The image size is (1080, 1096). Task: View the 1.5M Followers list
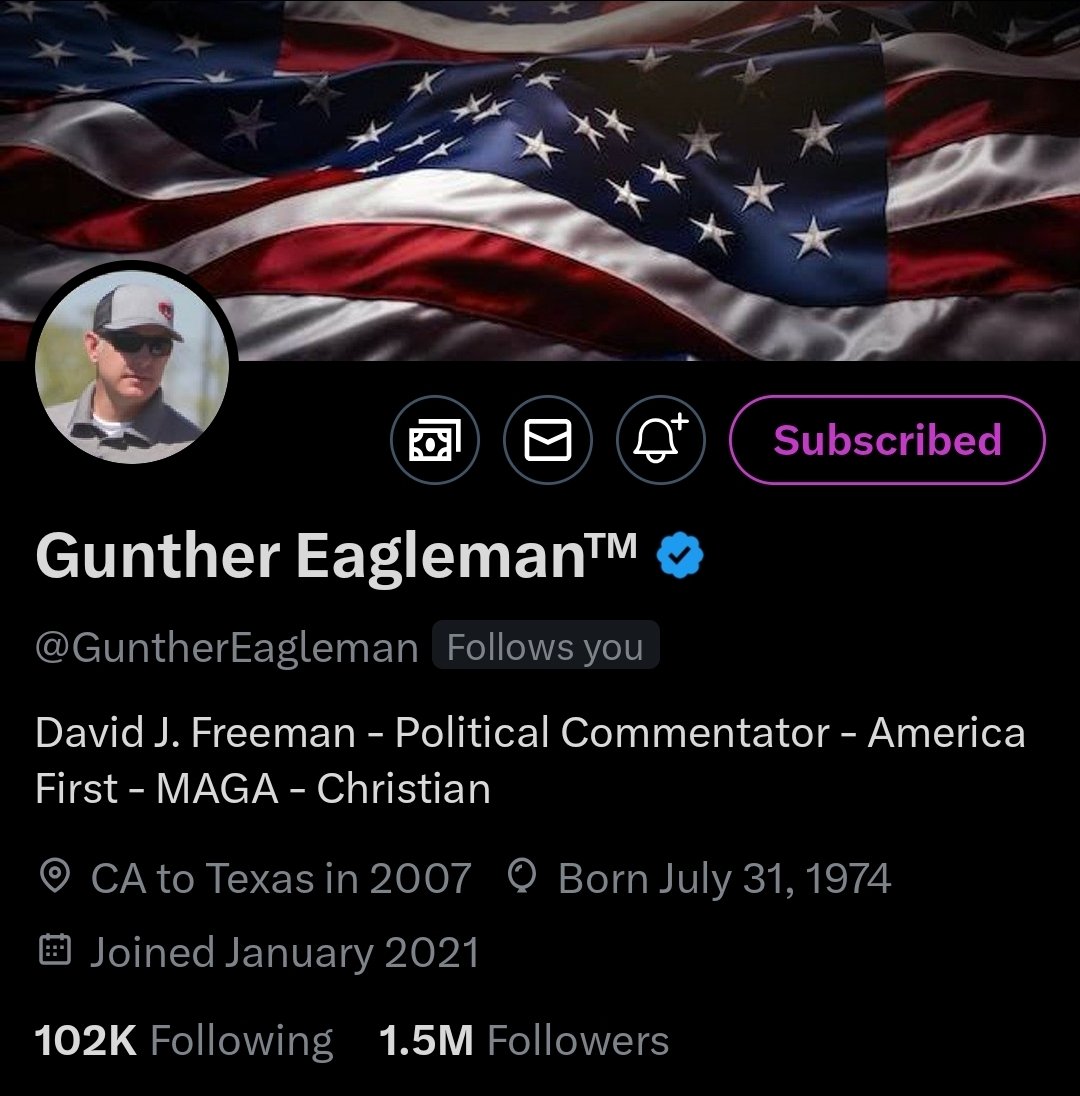524,1041
